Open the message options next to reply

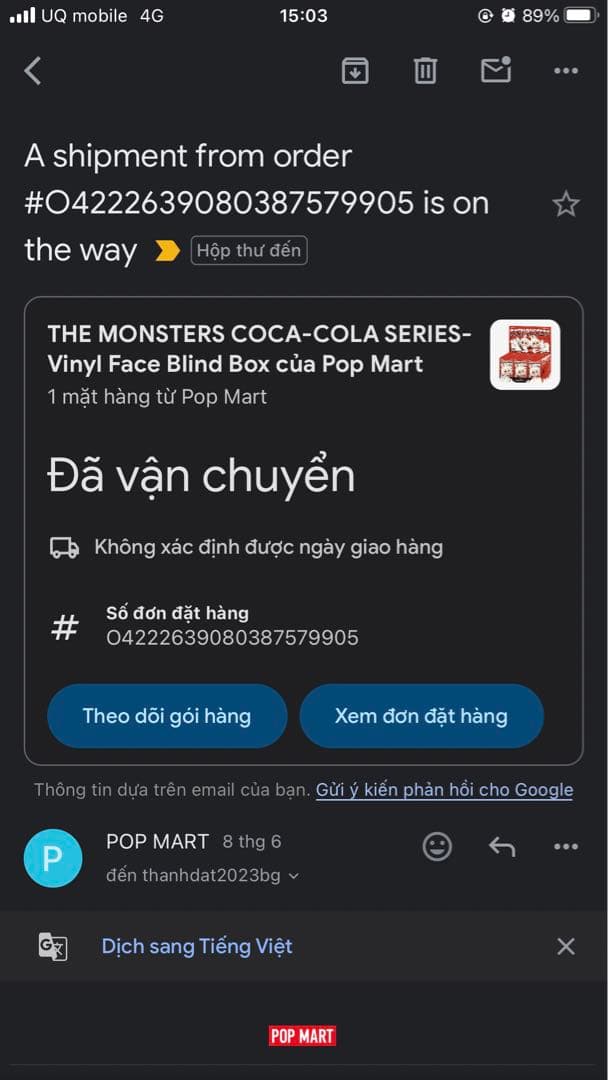(566, 847)
